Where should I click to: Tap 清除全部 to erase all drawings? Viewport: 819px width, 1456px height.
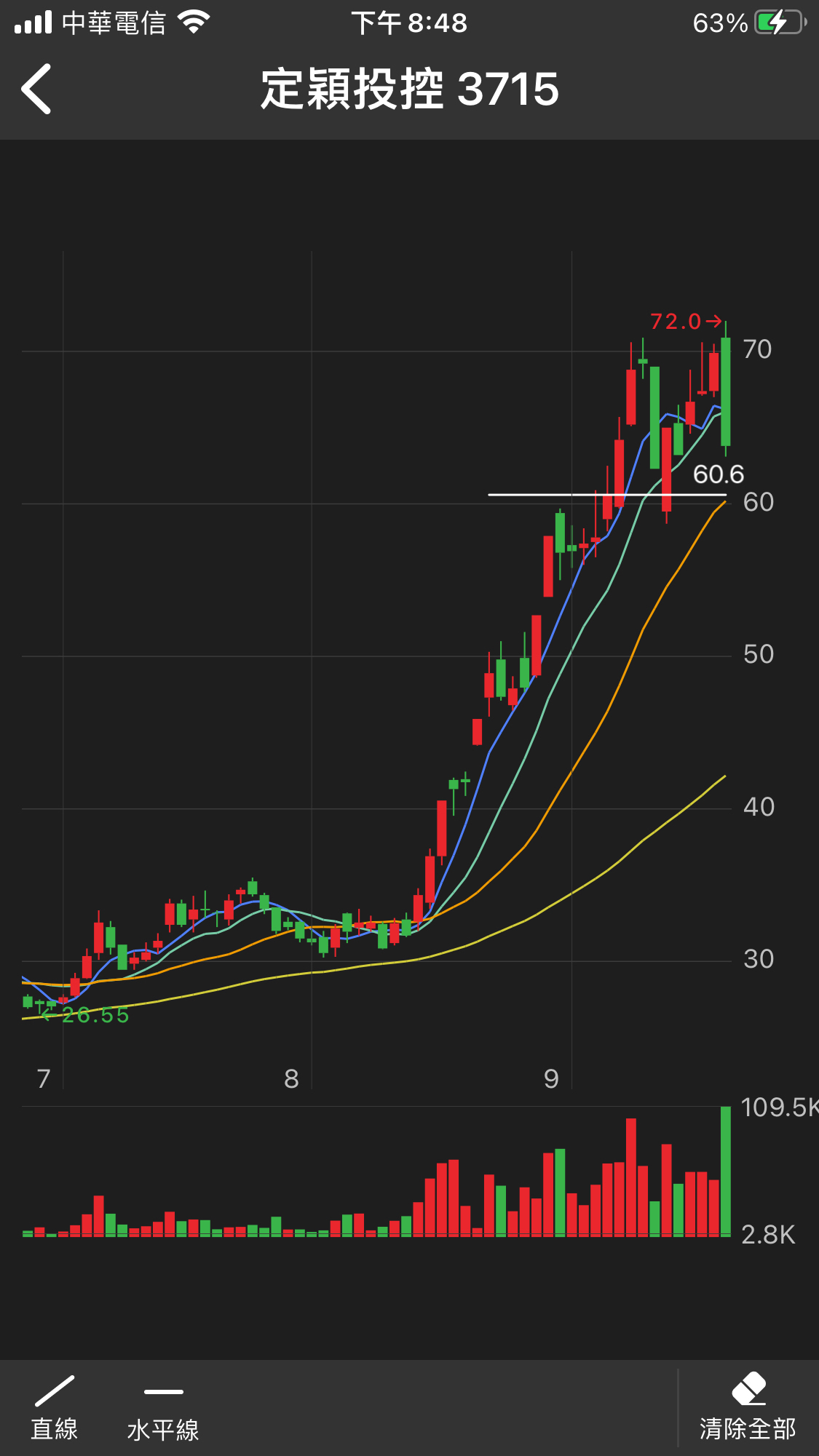click(x=748, y=1408)
